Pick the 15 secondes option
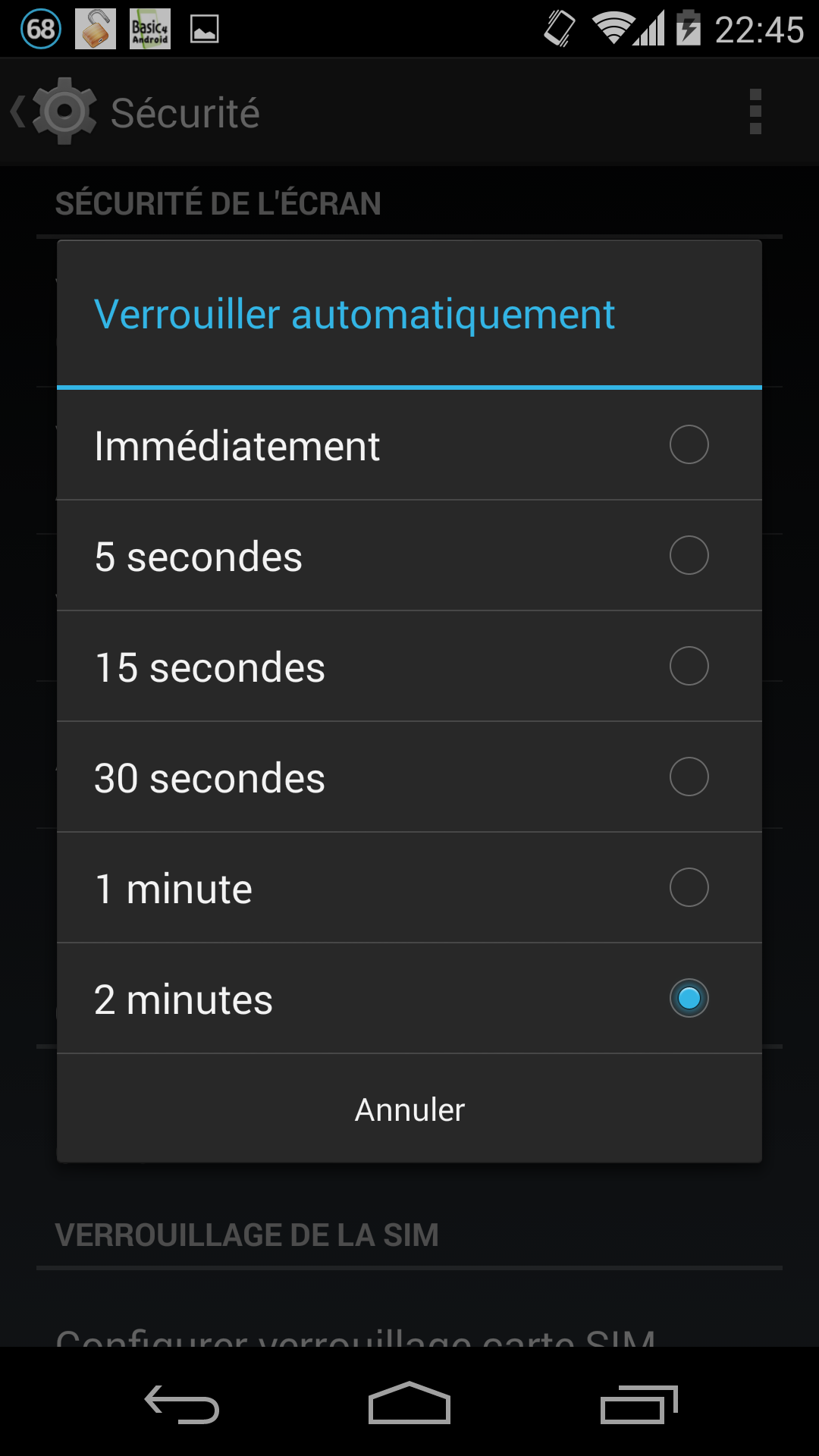The width and height of the screenshot is (819, 1456). (409, 667)
